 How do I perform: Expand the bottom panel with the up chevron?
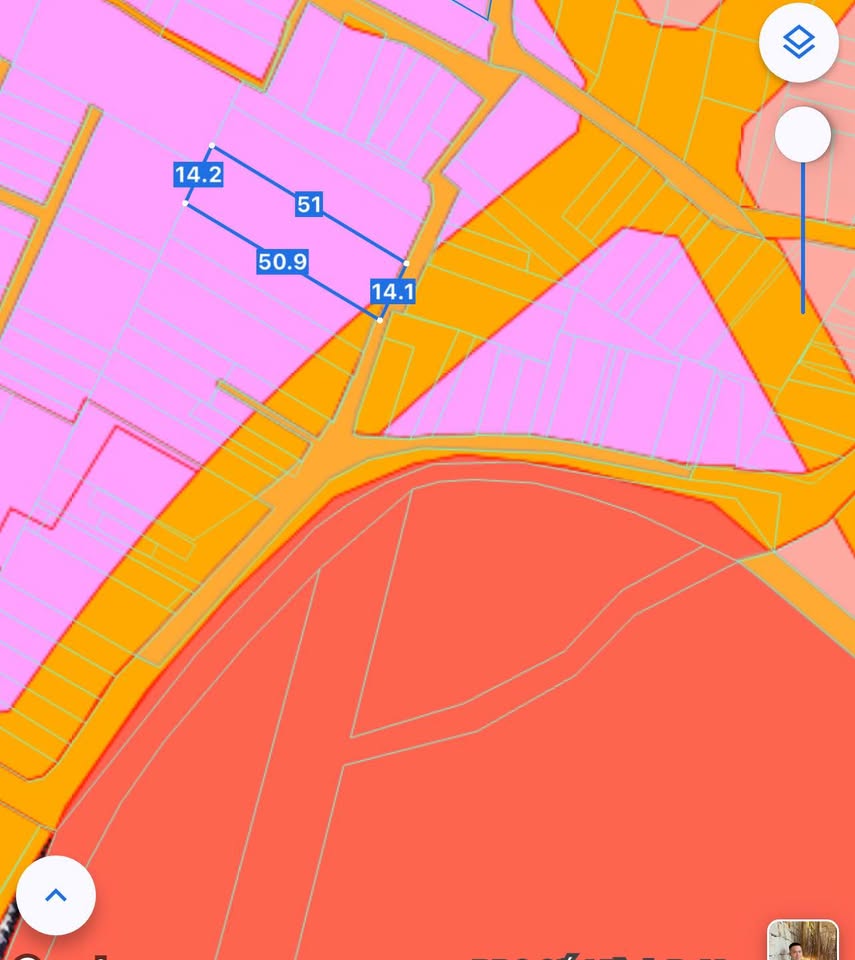[x=56, y=895]
